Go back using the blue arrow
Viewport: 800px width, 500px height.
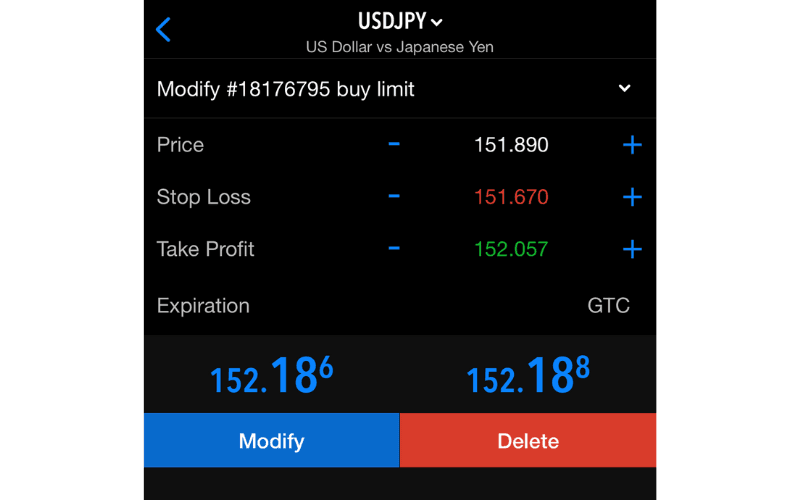[x=164, y=29]
